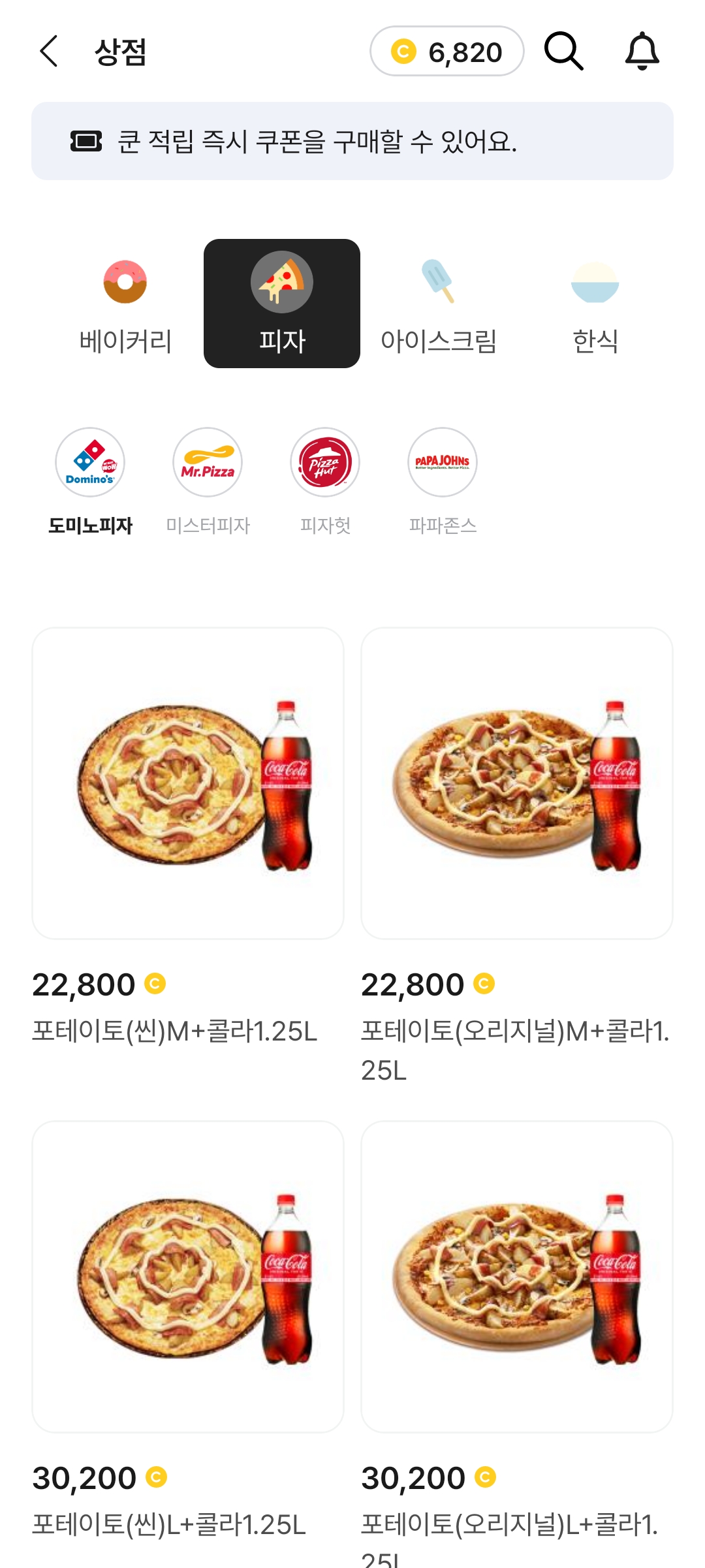Switch to the 한식 category
The width and height of the screenshot is (705, 1568).
click(595, 304)
